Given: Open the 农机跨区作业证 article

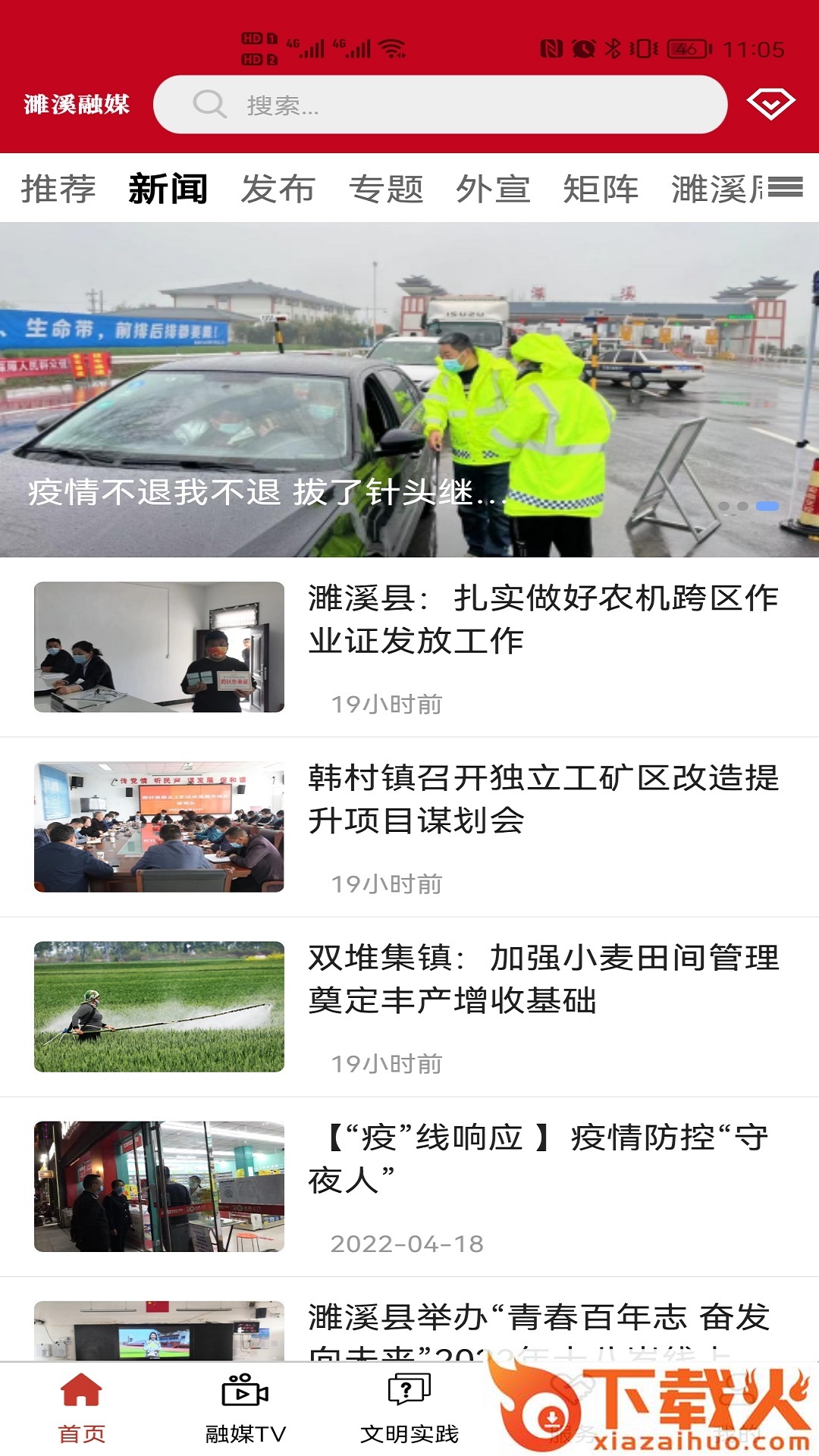Looking at the screenshot, I should (543, 619).
